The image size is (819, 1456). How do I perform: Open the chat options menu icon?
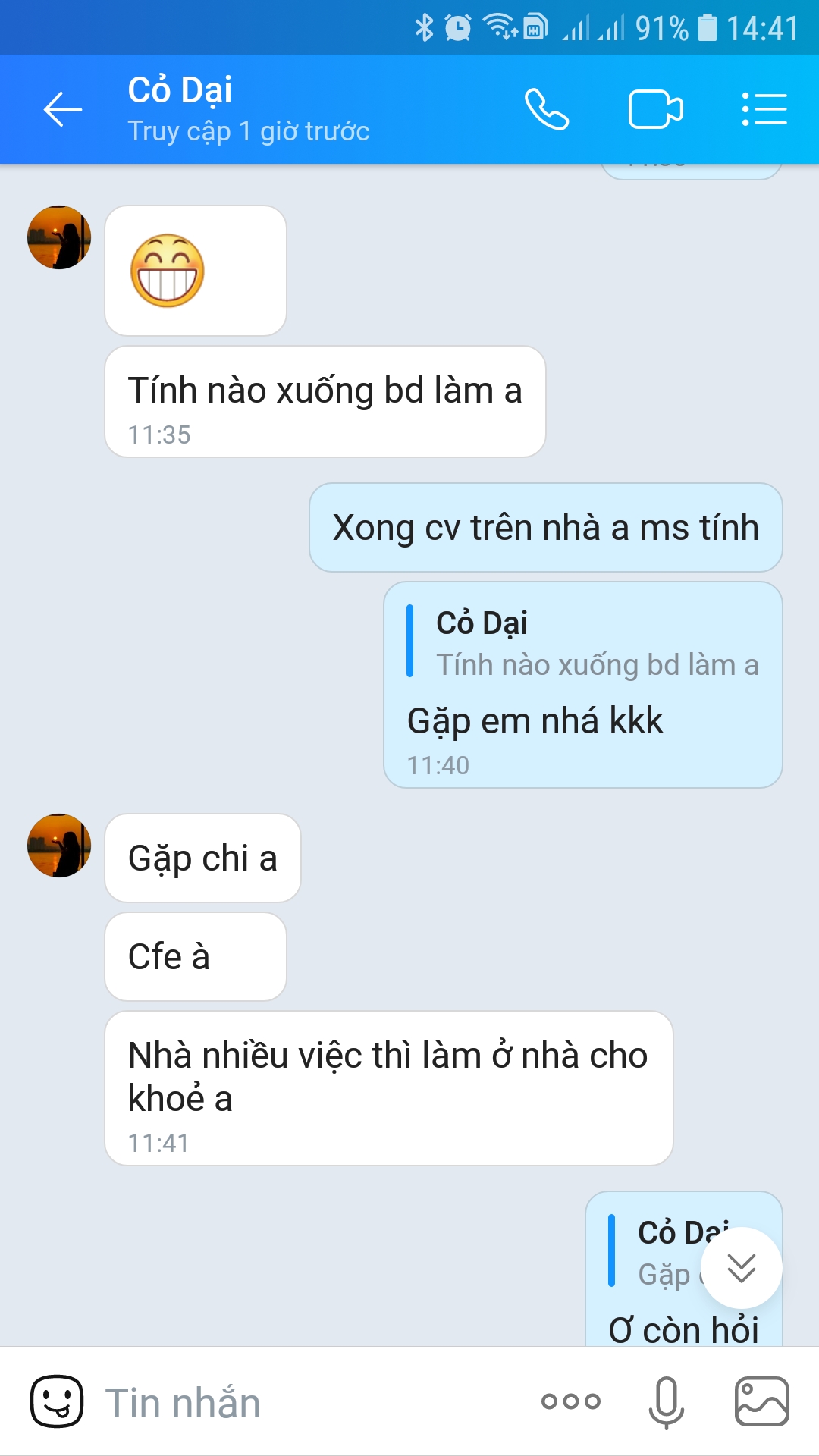coord(764,110)
